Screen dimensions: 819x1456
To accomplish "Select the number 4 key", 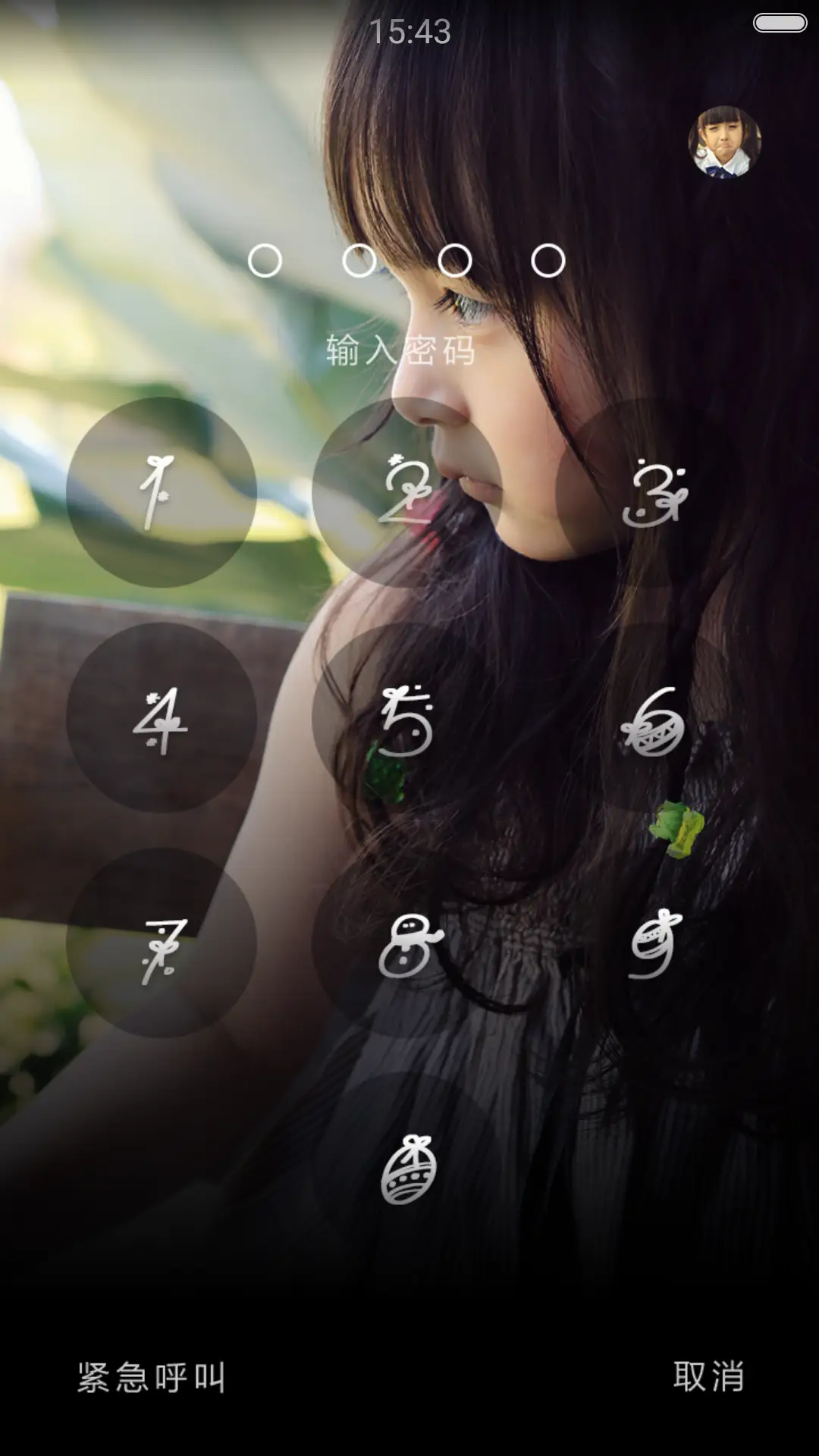I will (161, 718).
